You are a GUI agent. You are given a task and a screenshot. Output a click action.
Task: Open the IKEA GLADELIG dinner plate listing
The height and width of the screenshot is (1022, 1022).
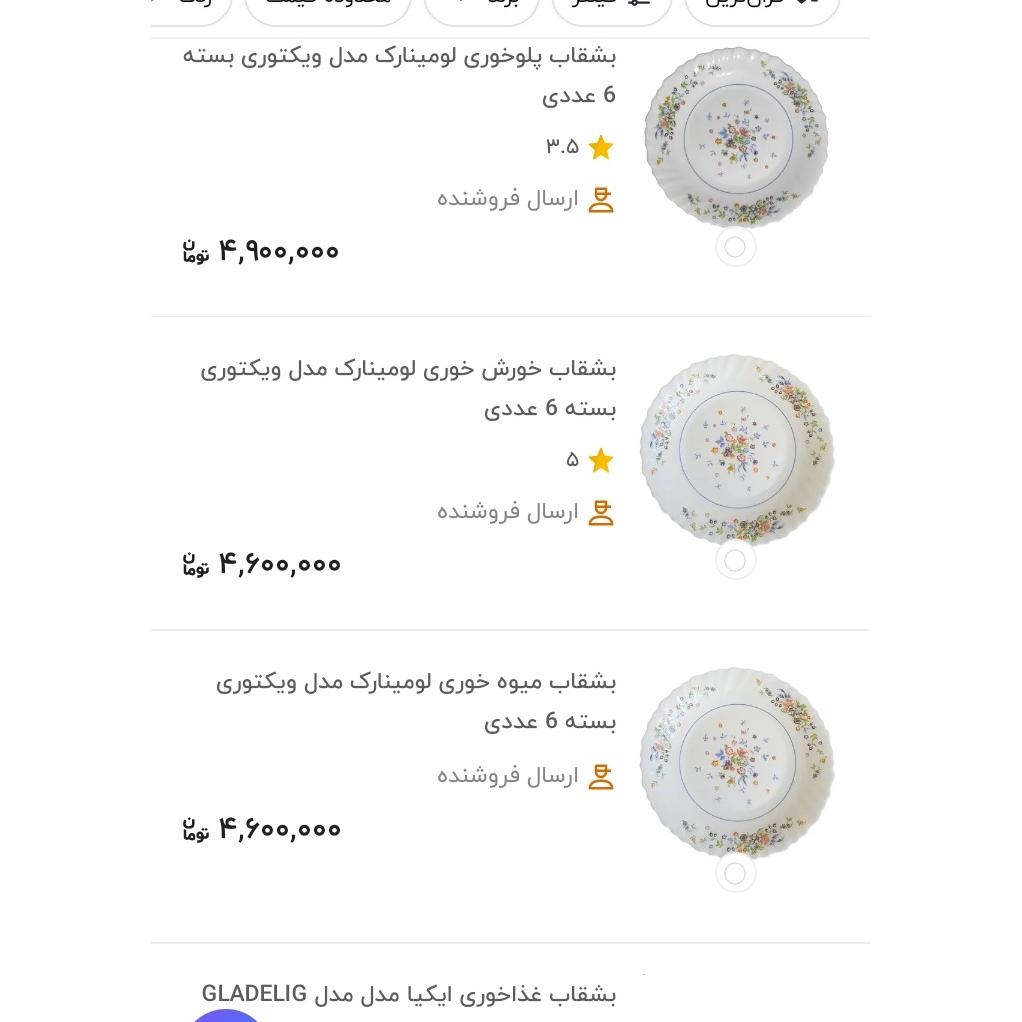point(409,995)
